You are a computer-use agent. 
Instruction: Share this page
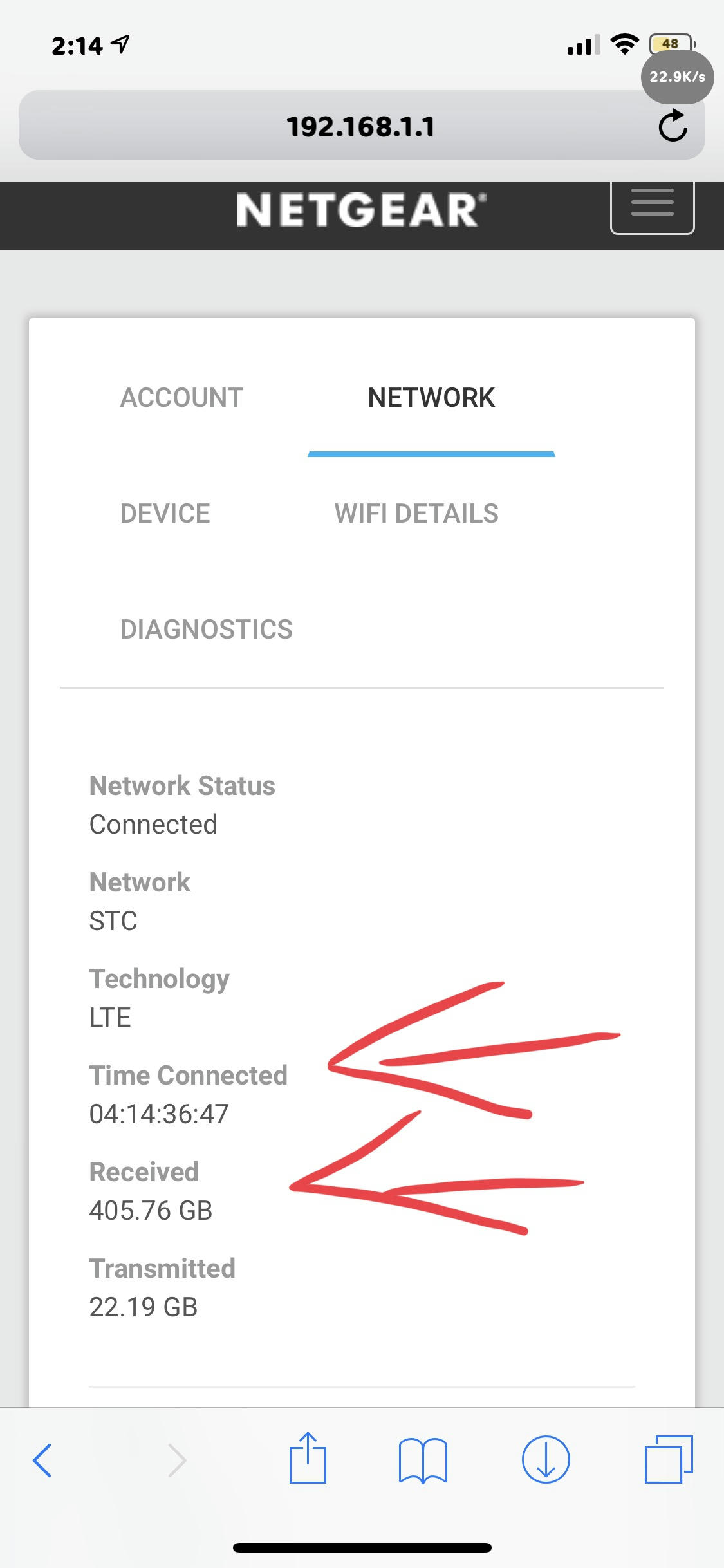click(308, 1459)
